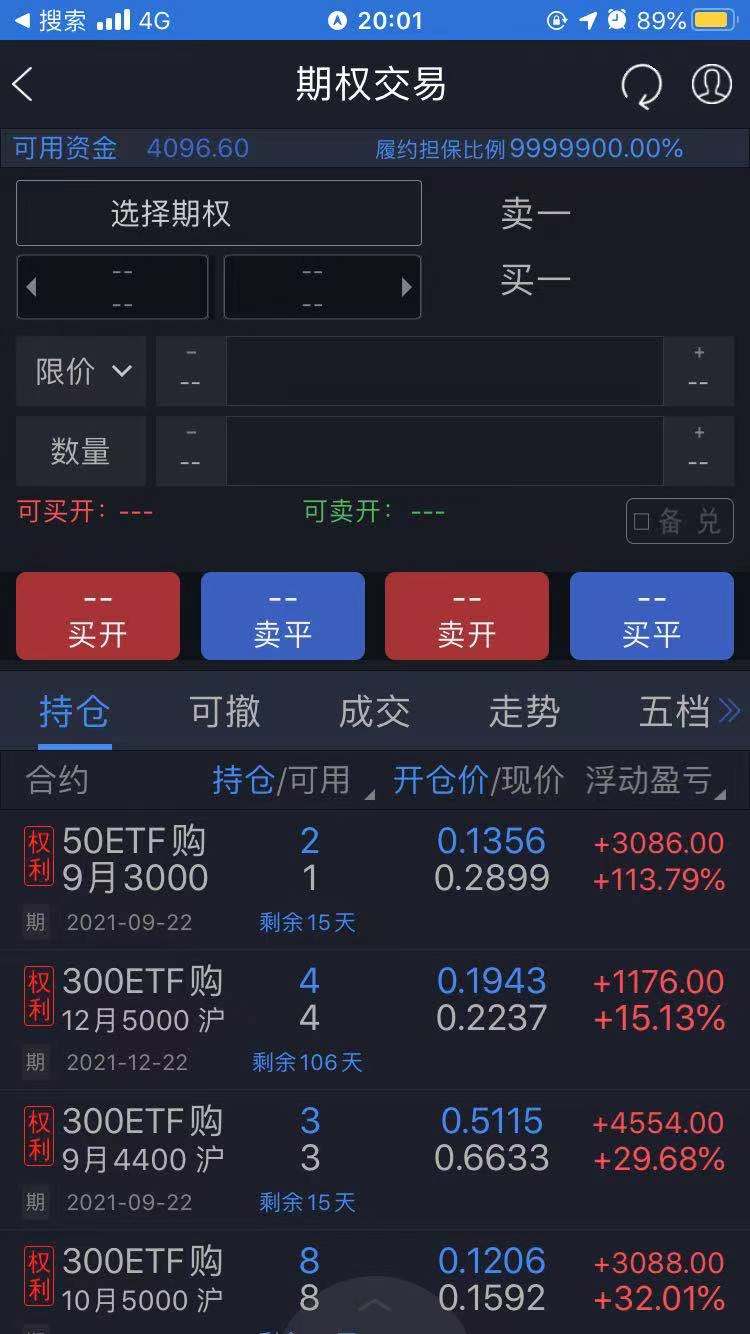Image resolution: width=750 pixels, height=1334 pixels.
Task: Tap the 卖平 button
Action: pyautogui.click(x=283, y=616)
